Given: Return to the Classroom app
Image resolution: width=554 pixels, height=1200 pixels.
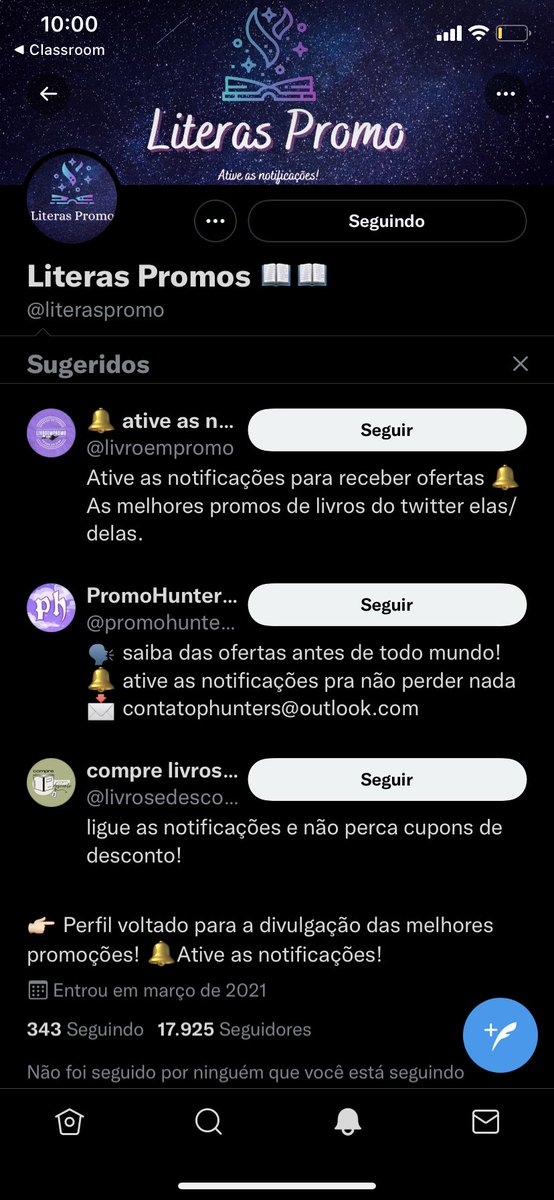Looking at the screenshot, I should point(58,49).
